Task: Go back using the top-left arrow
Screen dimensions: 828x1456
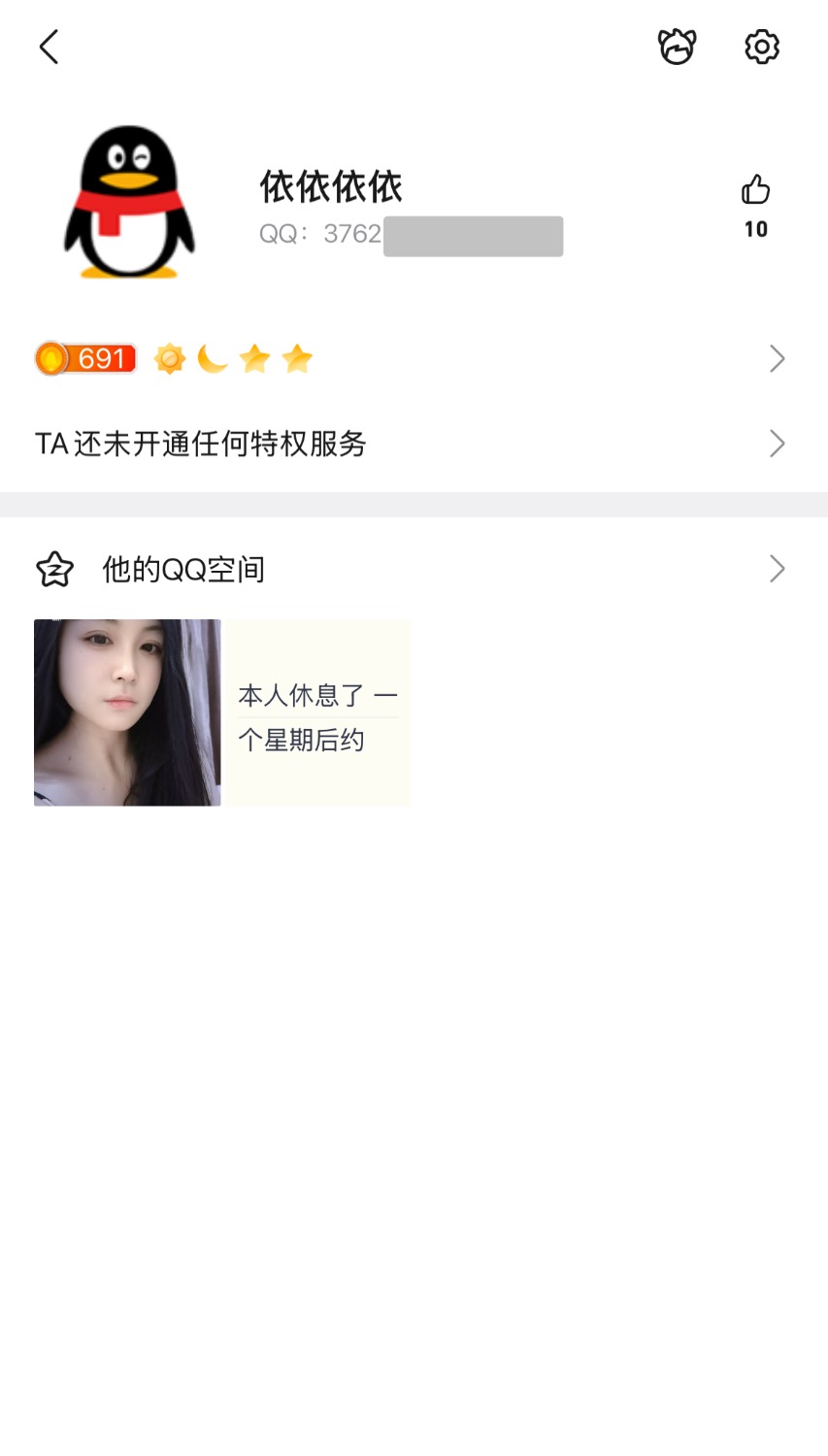Action: point(49,47)
